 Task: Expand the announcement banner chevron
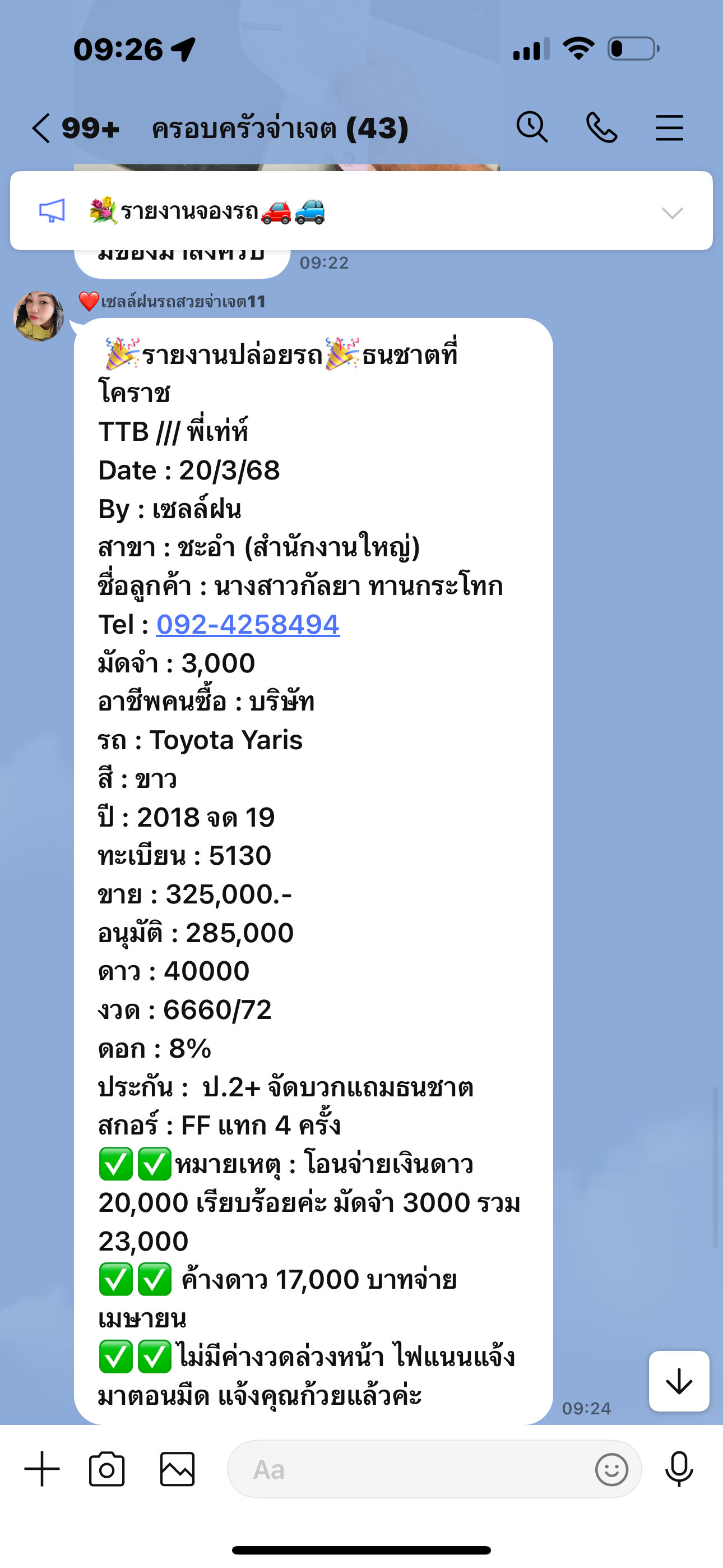672,213
